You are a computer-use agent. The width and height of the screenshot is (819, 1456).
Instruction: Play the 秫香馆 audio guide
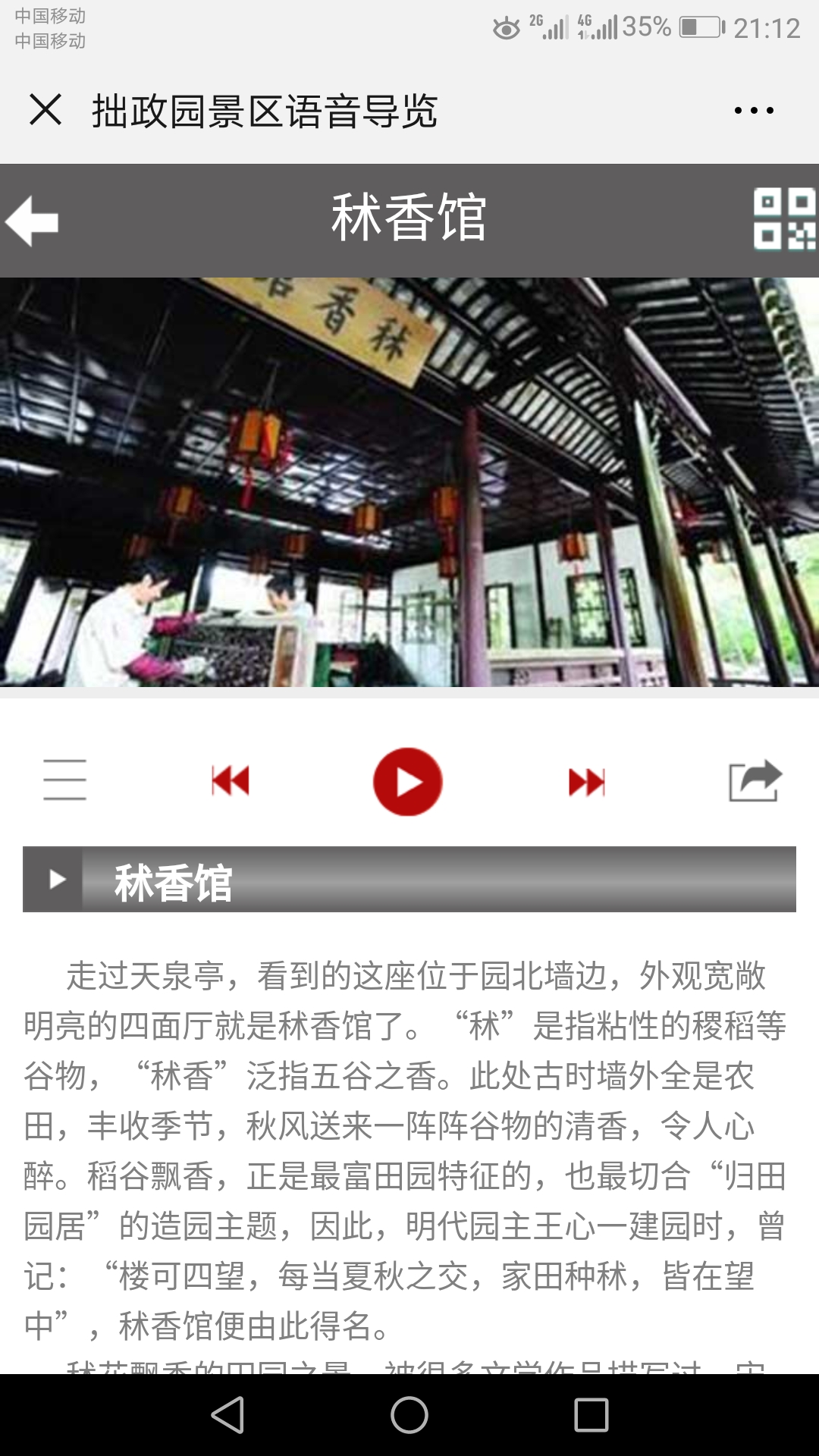(408, 782)
